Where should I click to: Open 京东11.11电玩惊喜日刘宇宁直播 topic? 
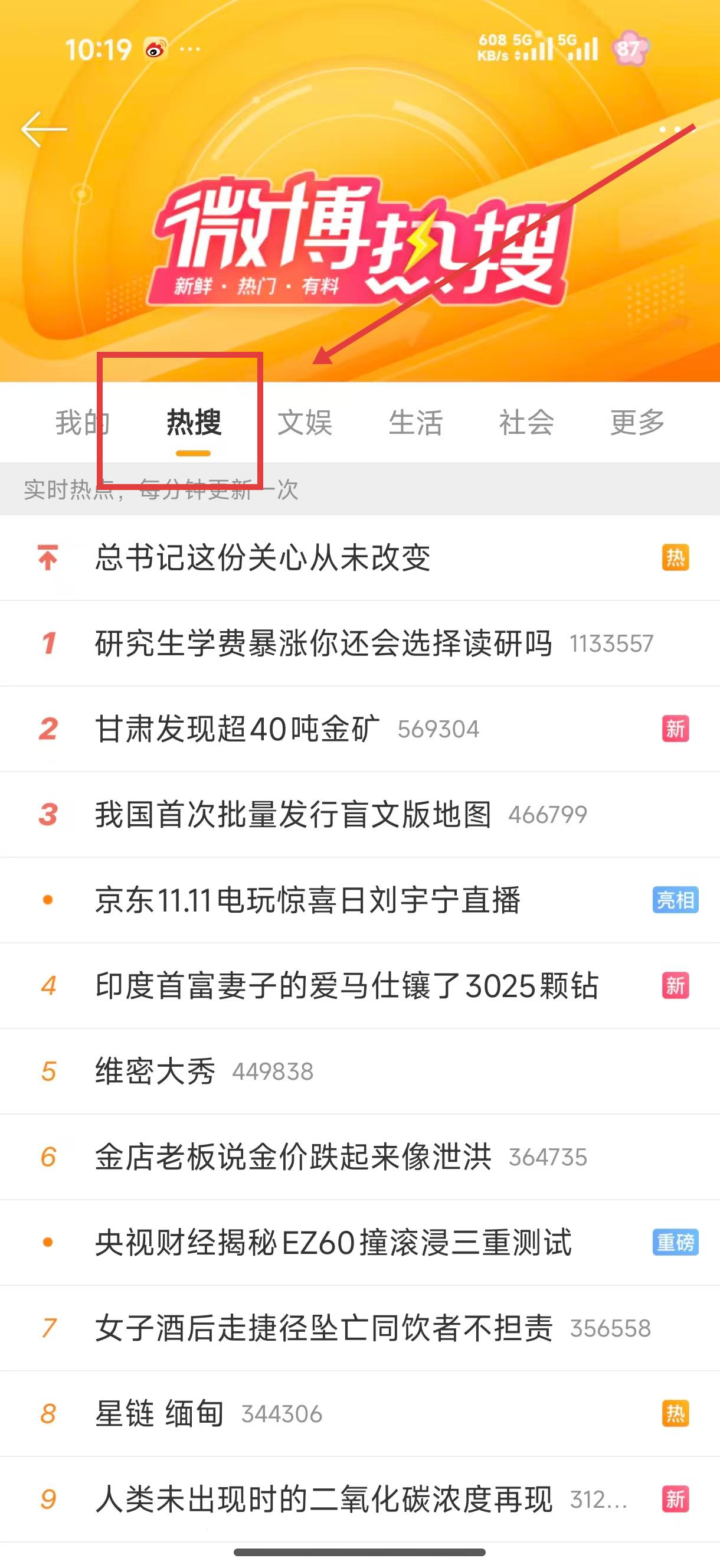[x=308, y=900]
